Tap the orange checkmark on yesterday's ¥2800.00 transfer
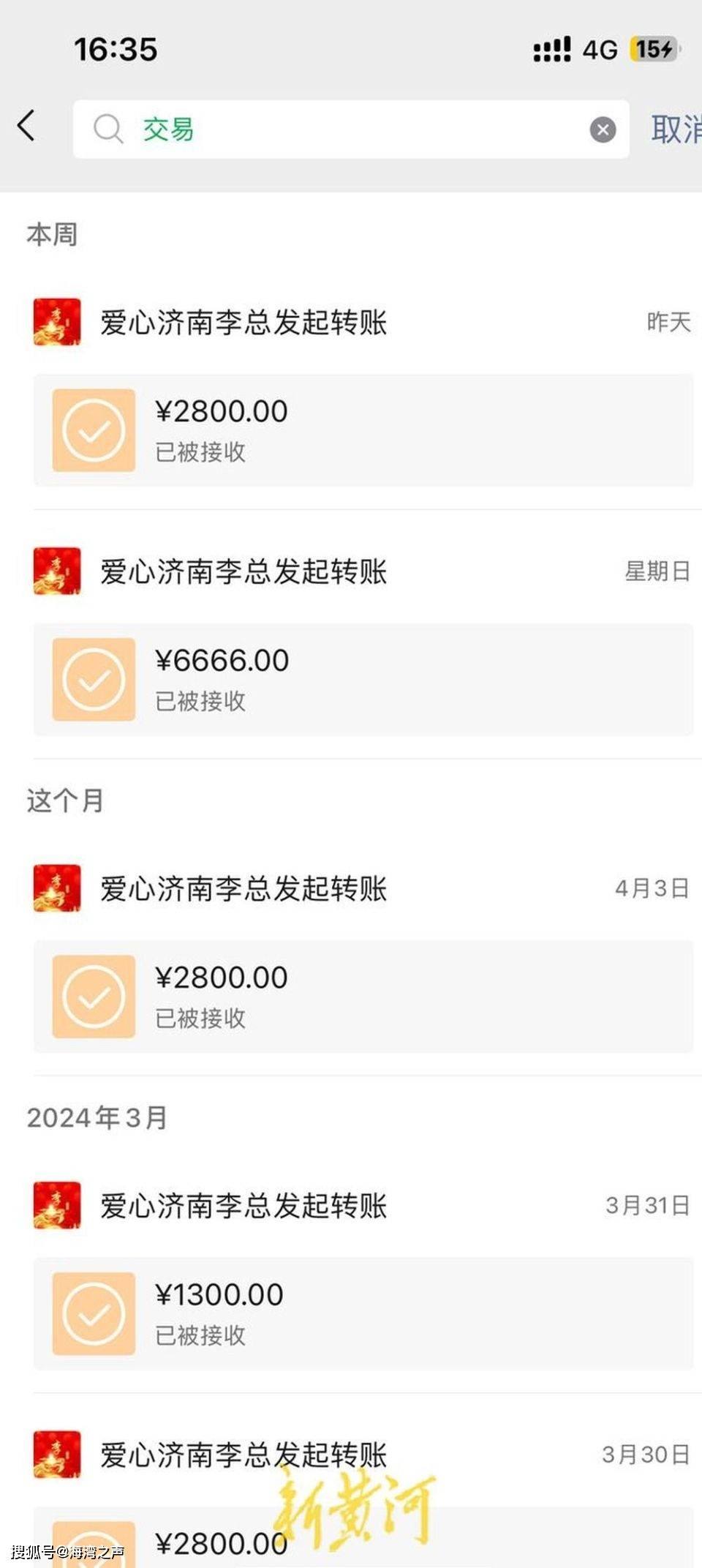The image size is (702, 1568). click(x=93, y=429)
